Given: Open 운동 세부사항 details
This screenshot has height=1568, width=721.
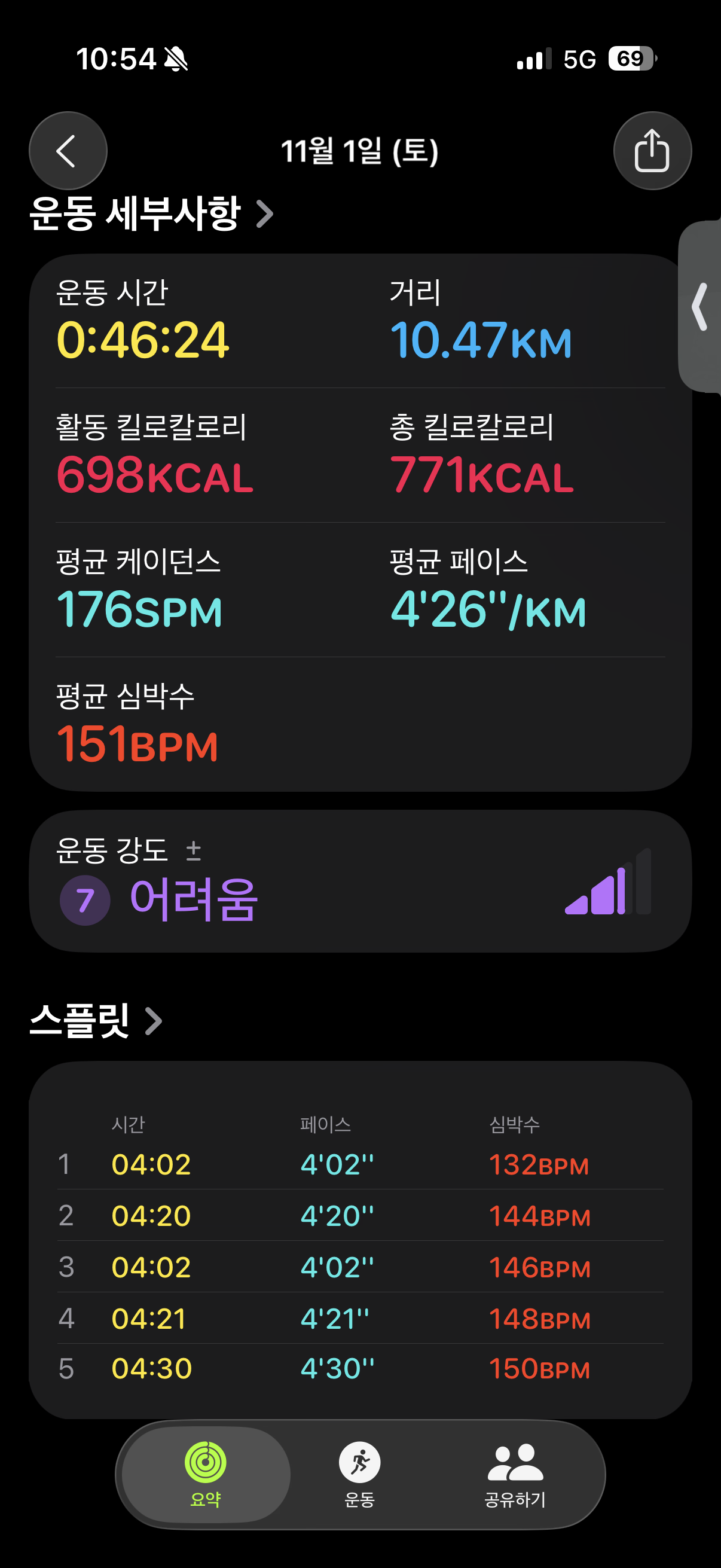Looking at the screenshot, I should click(x=151, y=213).
